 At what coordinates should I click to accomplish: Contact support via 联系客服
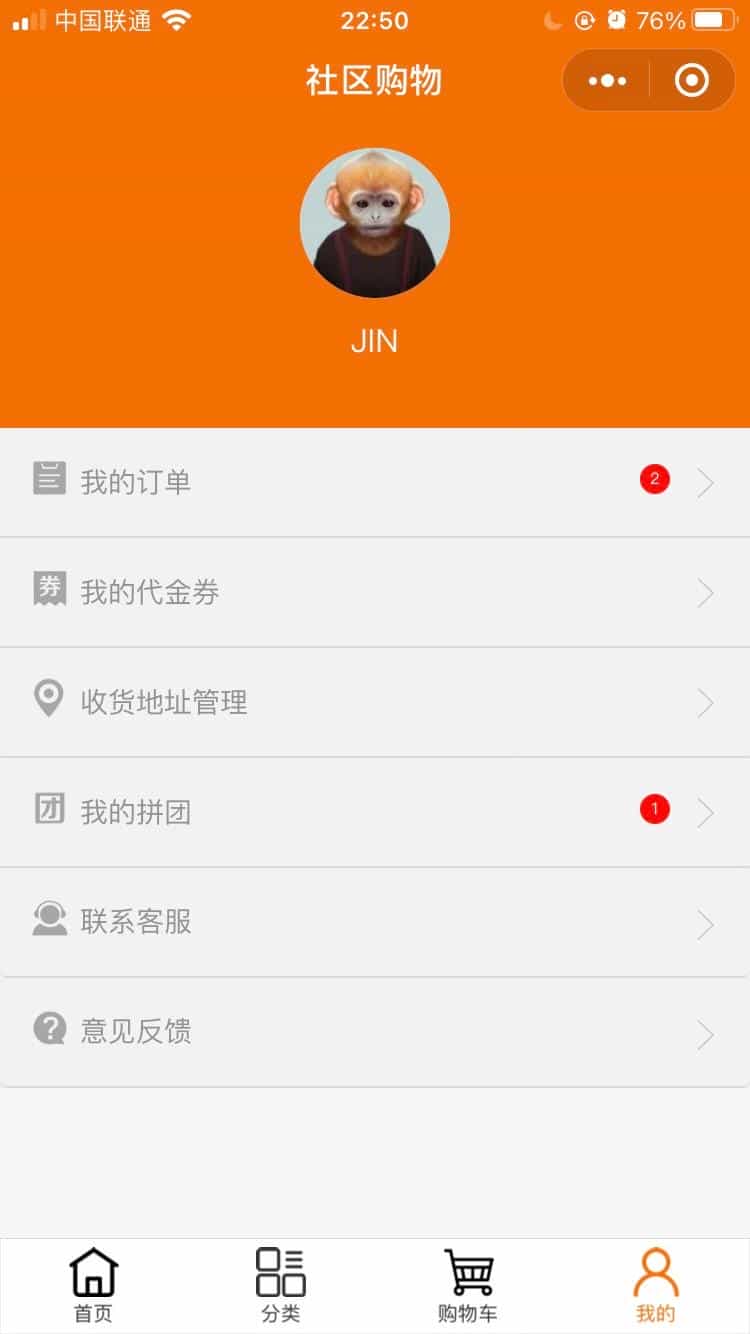tap(375, 923)
